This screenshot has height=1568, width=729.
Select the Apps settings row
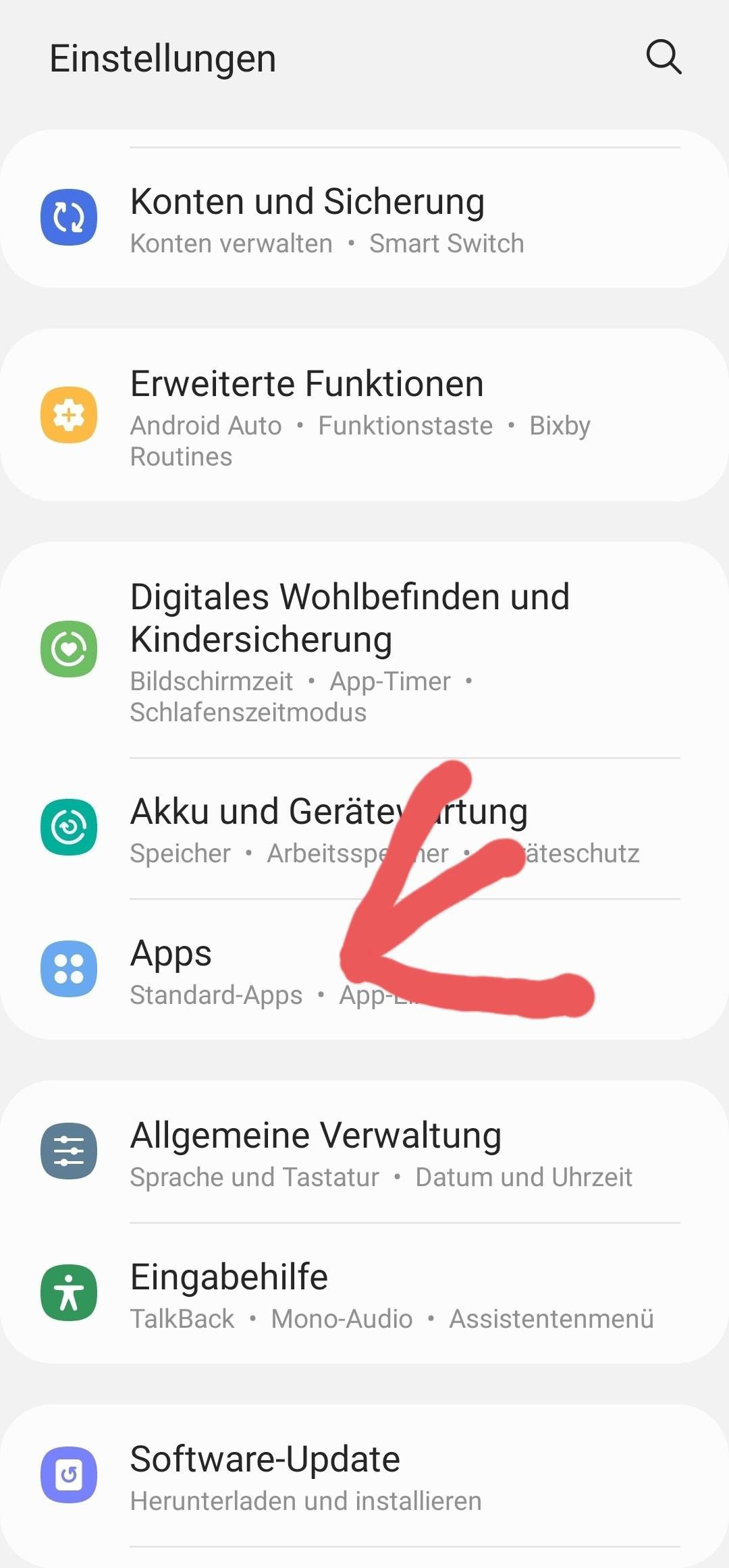pyautogui.click(x=202, y=970)
